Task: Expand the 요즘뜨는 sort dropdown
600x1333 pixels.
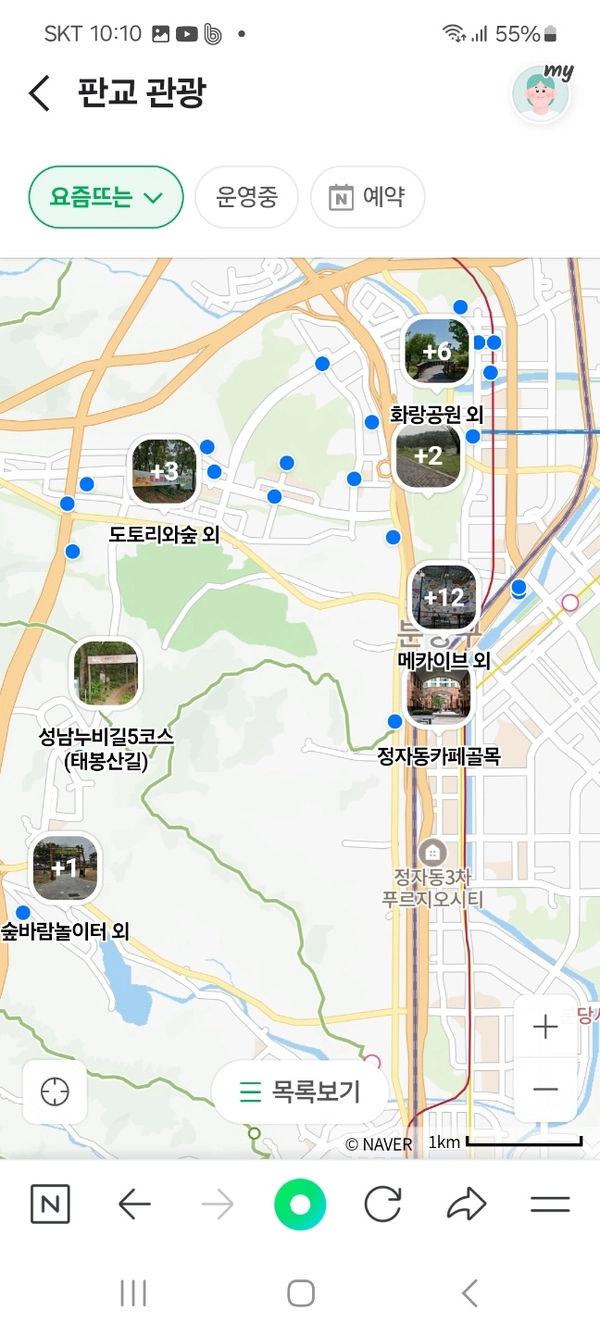Action: click(106, 197)
